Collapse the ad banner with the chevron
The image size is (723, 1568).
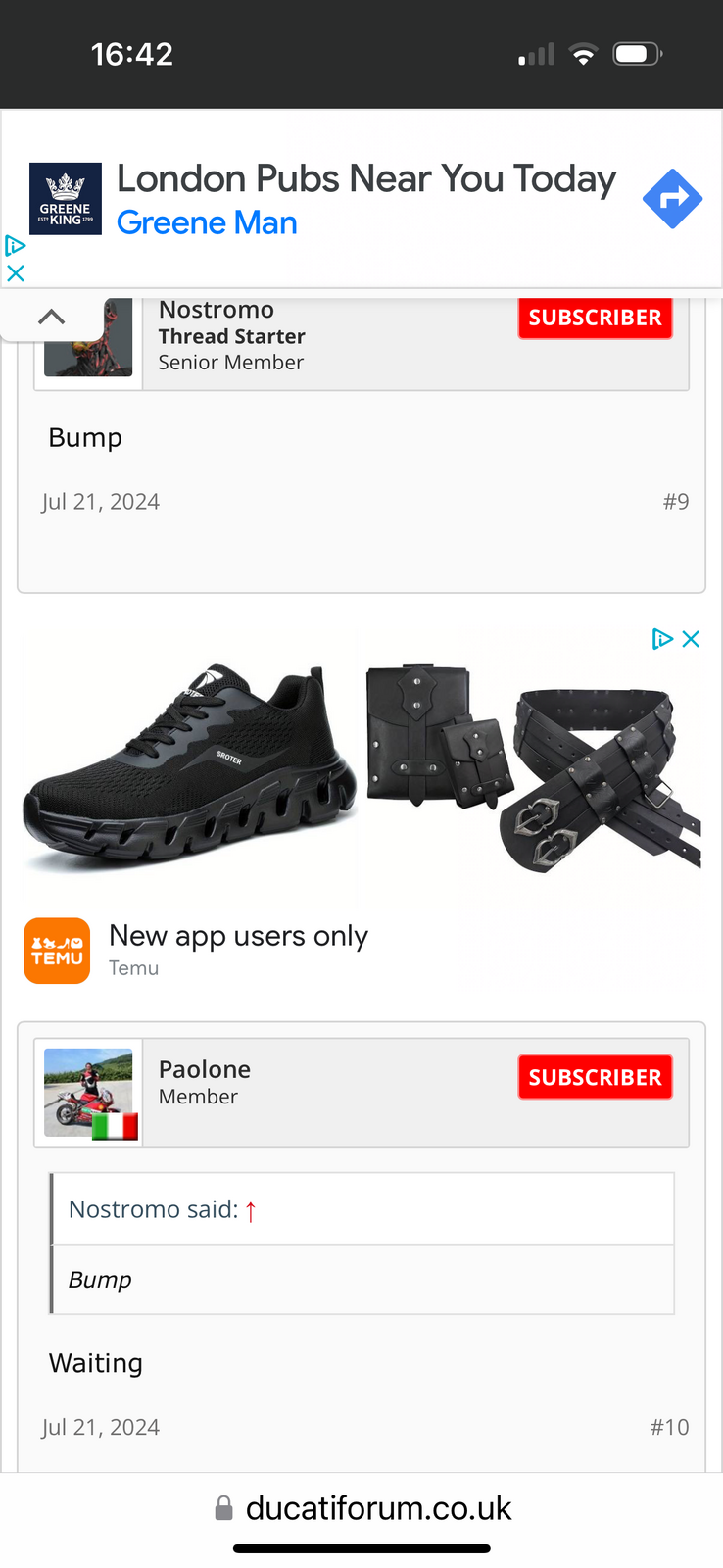51,317
